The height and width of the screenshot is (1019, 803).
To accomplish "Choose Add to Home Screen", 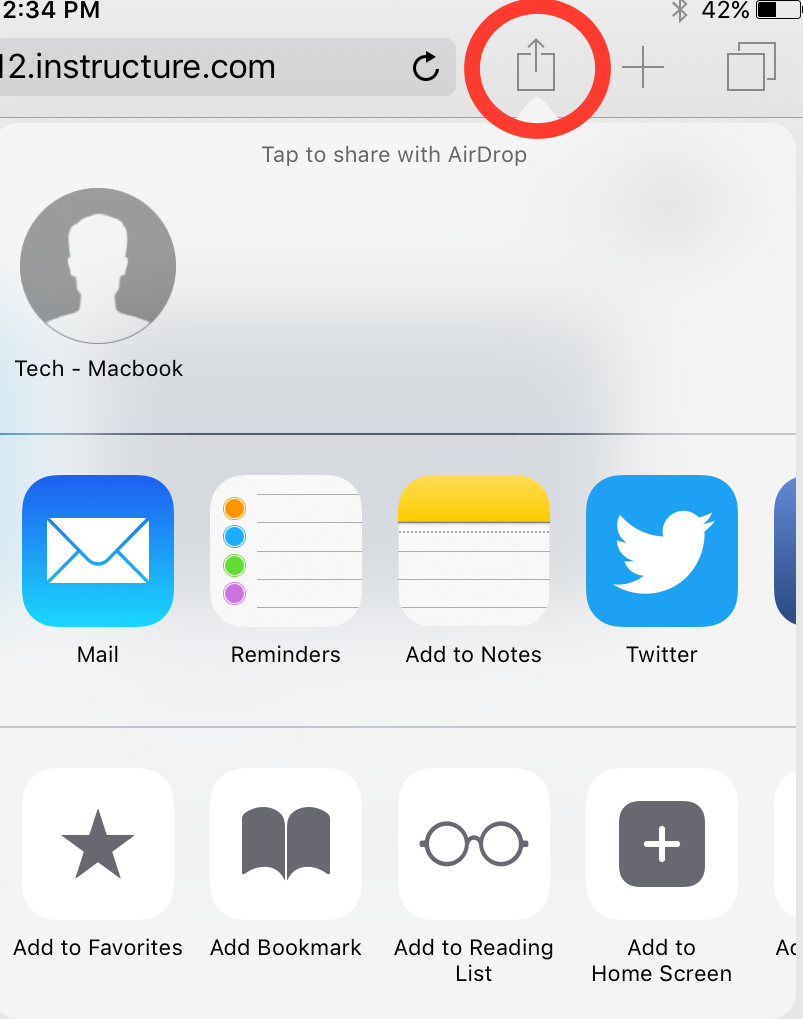I will coord(662,844).
